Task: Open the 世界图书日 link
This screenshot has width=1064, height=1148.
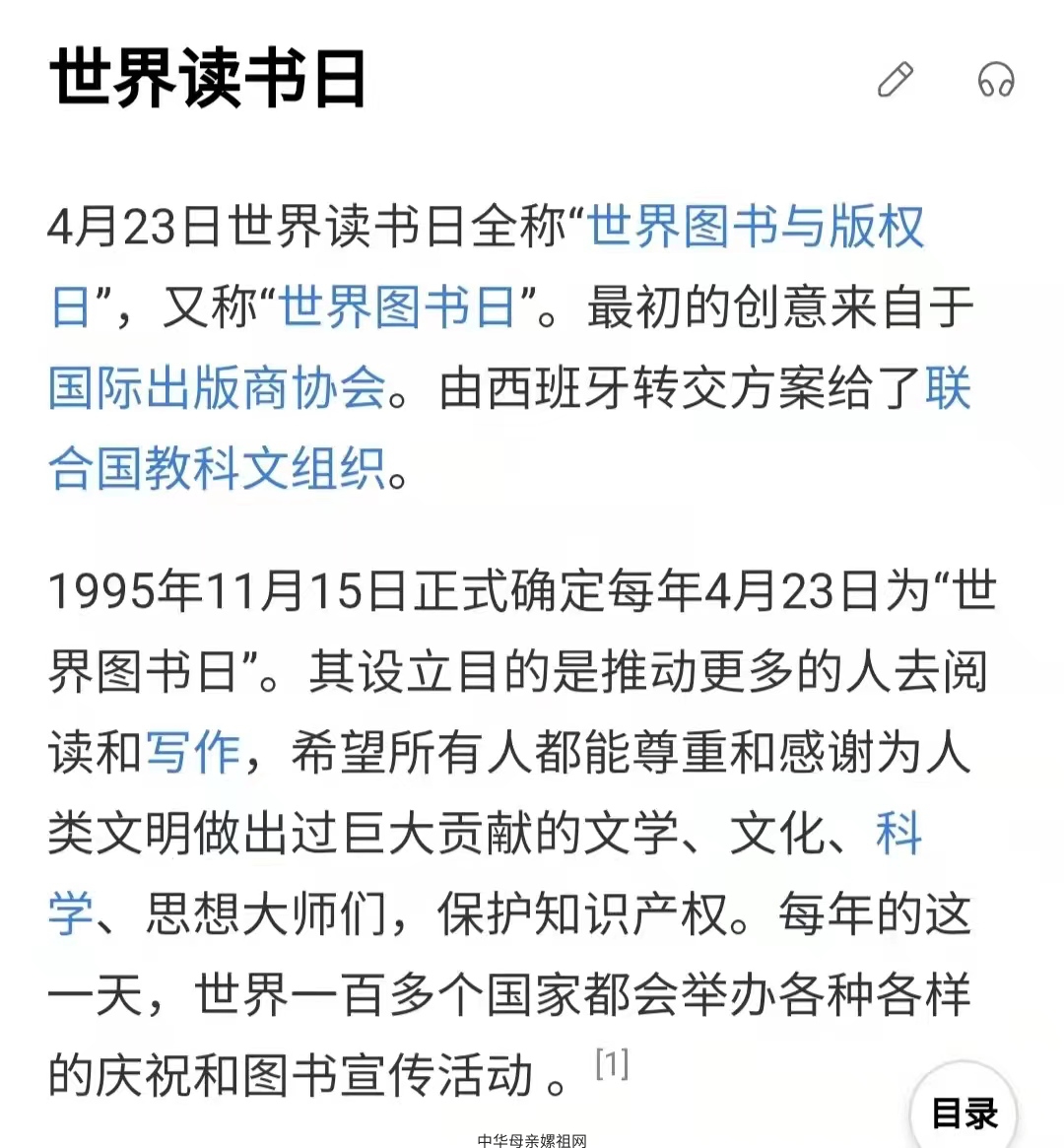Action: [x=397, y=306]
